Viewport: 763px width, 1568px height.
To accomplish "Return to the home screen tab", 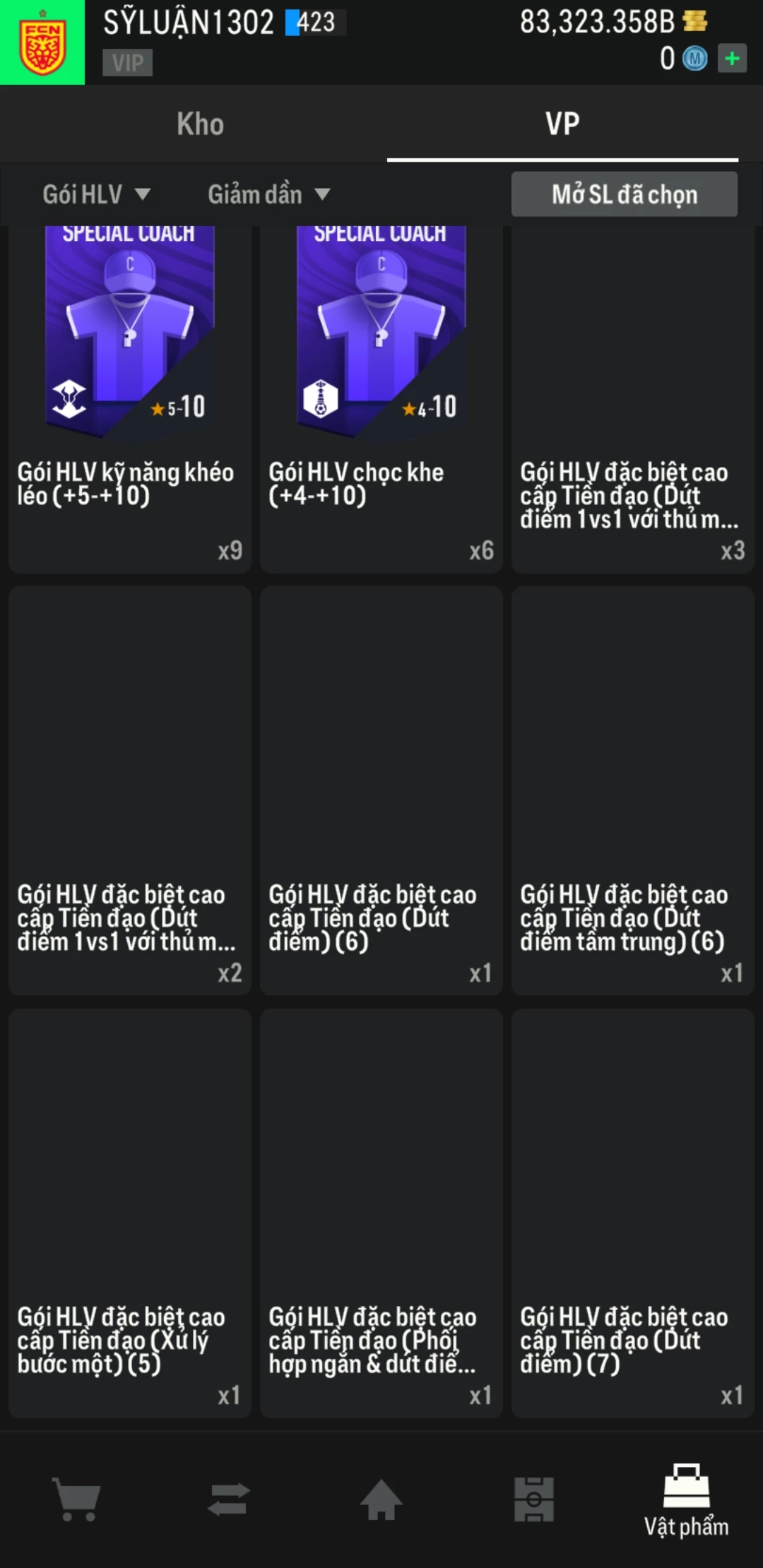I will [x=381, y=1499].
